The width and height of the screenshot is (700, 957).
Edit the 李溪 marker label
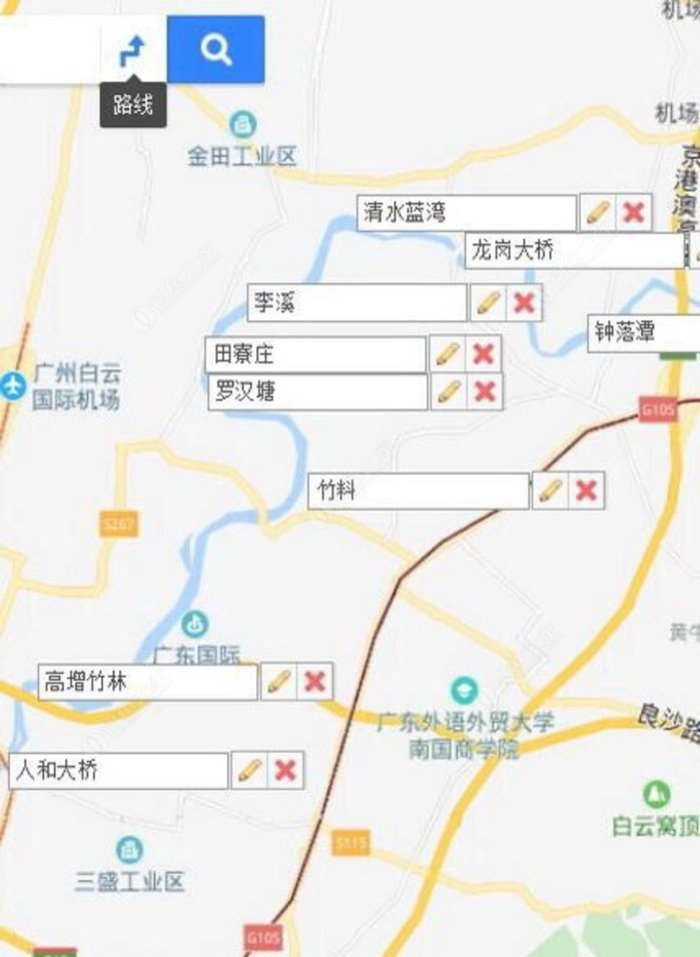pyautogui.click(x=488, y=303)
